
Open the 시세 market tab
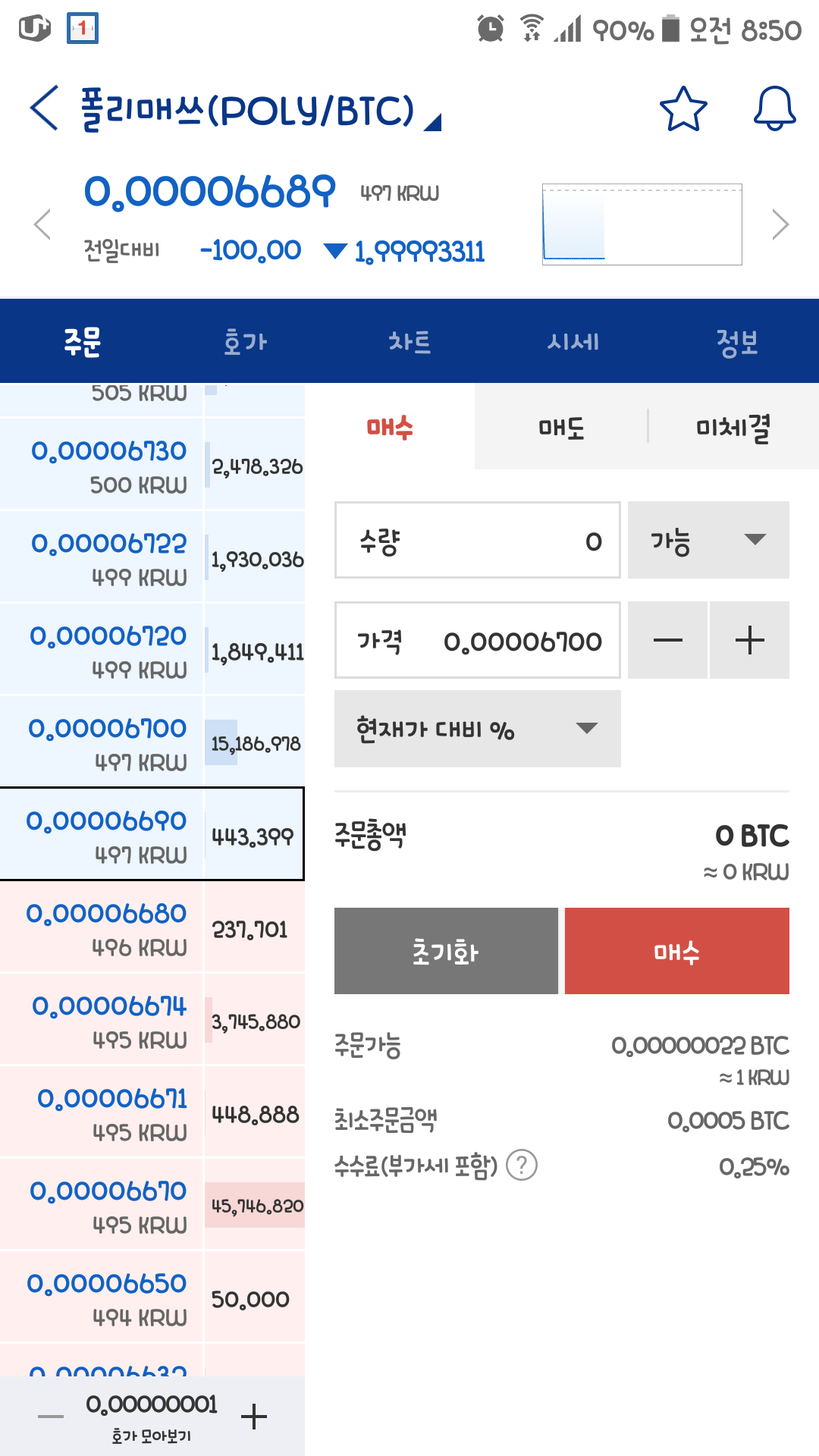(x=574, y=341)
